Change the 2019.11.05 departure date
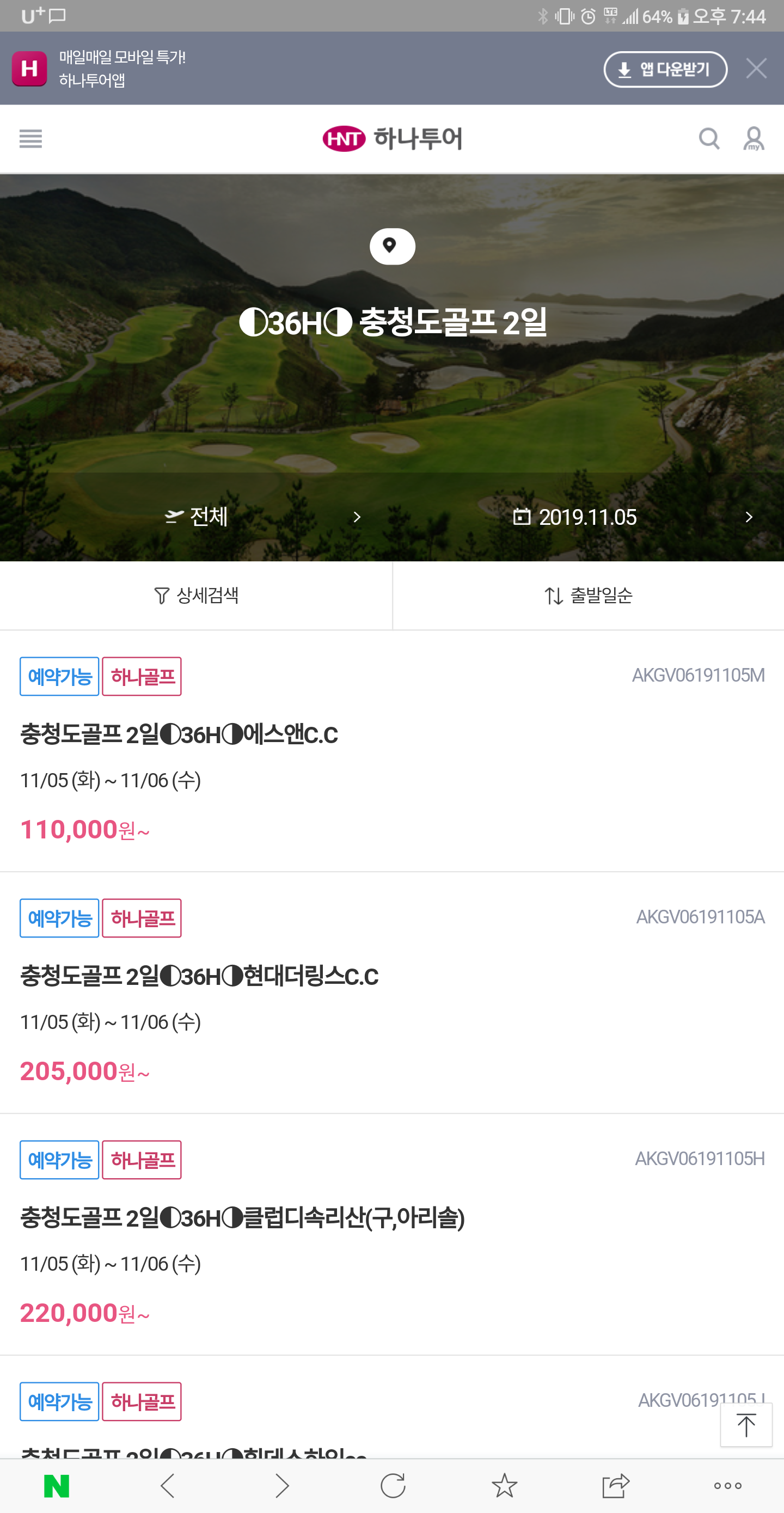 [x=632, y=517]
